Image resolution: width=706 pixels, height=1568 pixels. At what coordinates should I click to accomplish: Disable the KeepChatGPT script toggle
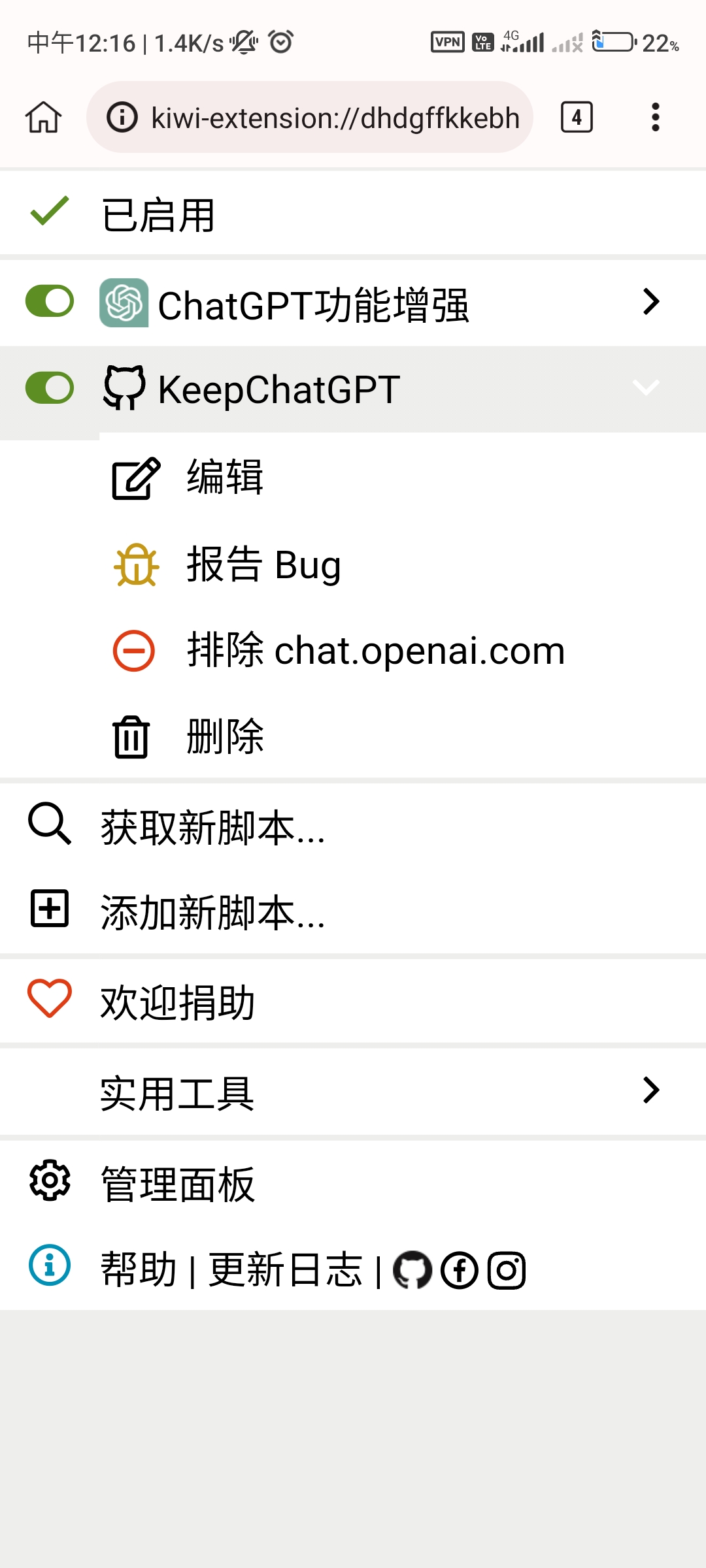48,387
